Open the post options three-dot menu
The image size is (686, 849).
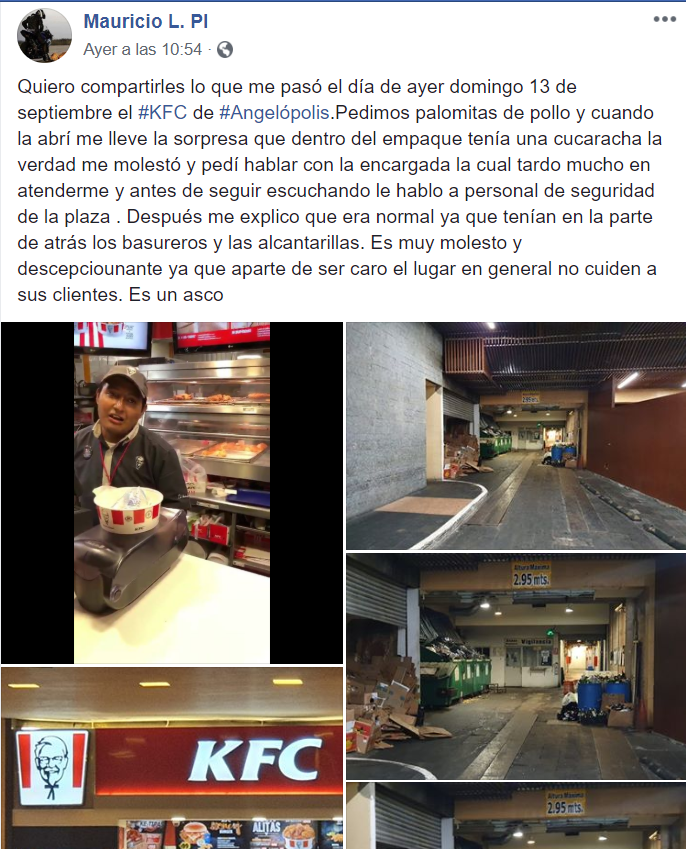point(664,19)
